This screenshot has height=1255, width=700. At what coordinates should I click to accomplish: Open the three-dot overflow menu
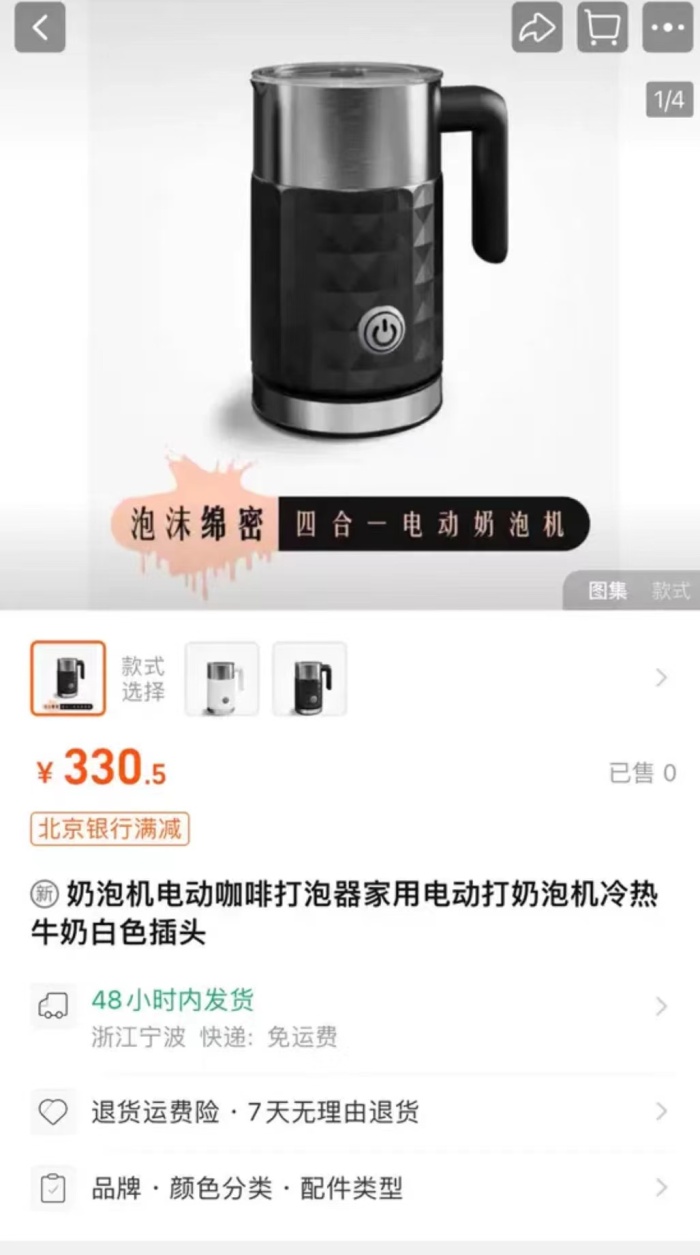[668, 28]
